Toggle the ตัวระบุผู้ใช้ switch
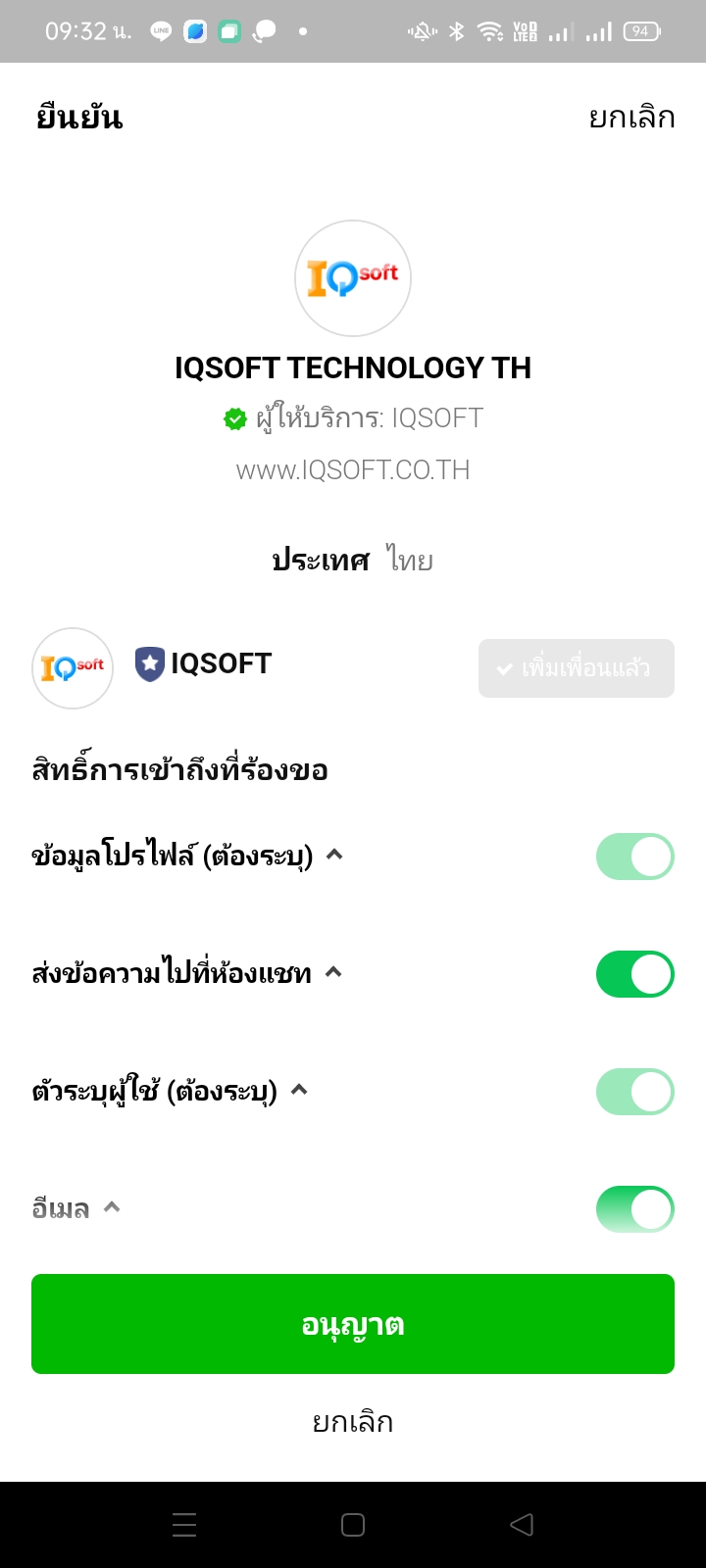 pyautogui.click(x=635, y=1092)
